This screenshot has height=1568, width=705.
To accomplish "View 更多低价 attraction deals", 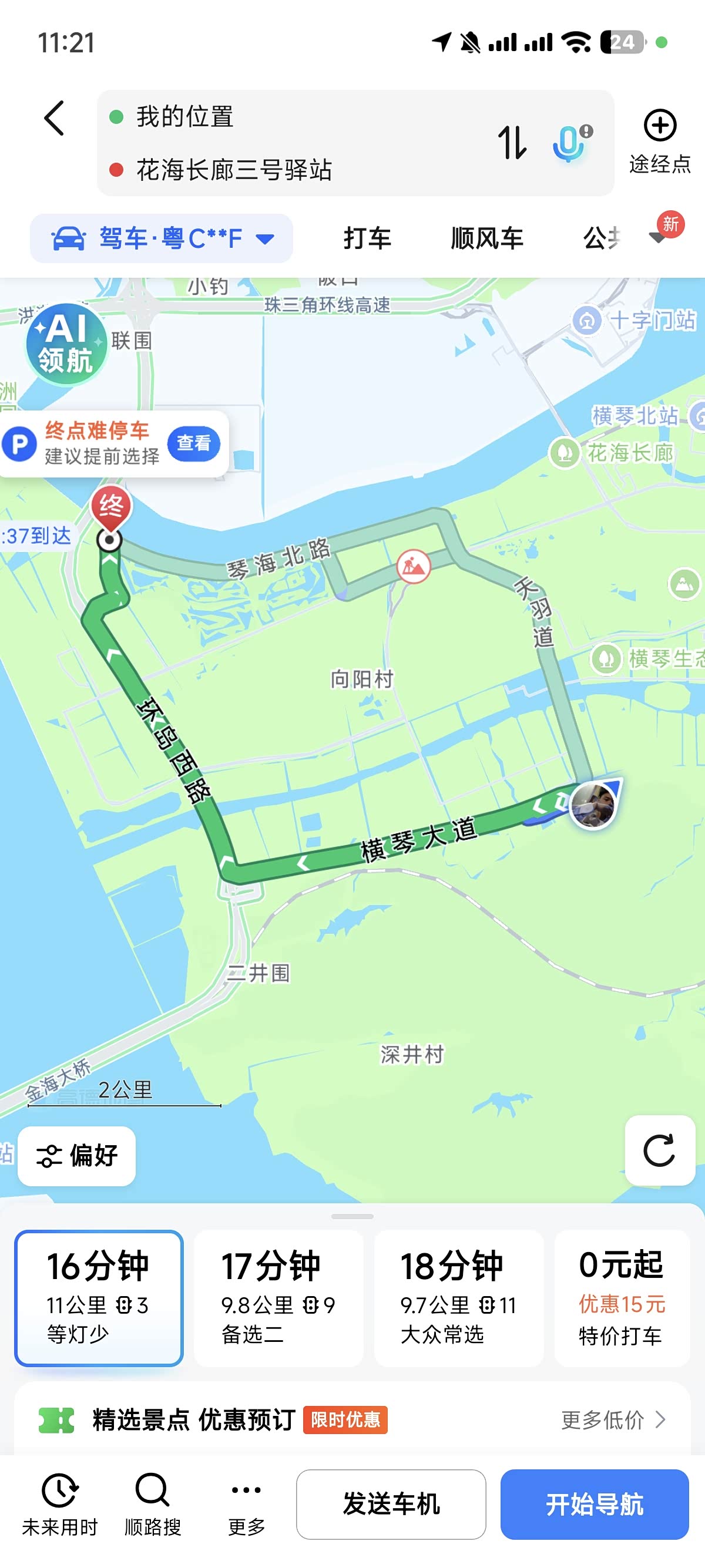I will click(612, 1419).
